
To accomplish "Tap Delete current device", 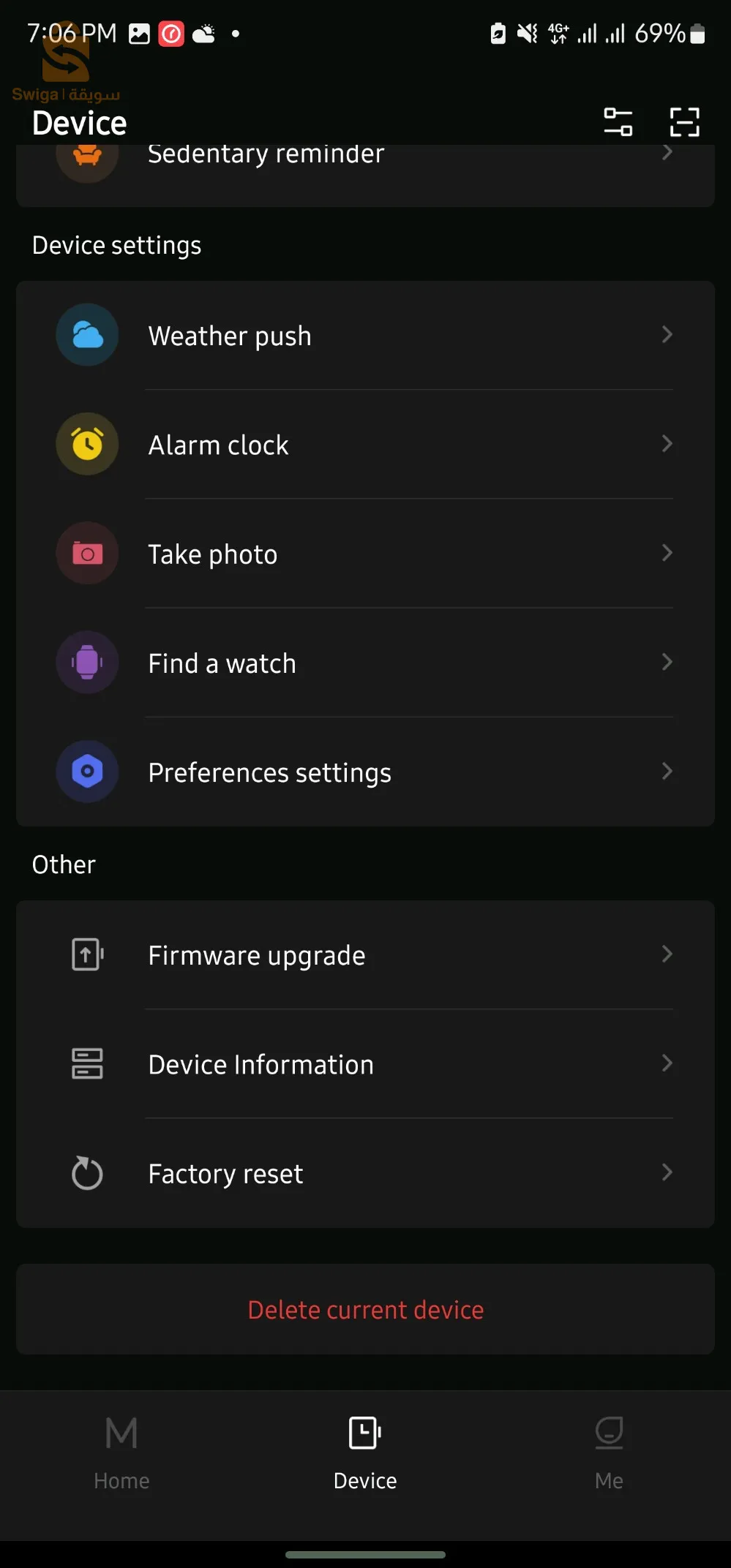I will click(x=364, y=1309).
